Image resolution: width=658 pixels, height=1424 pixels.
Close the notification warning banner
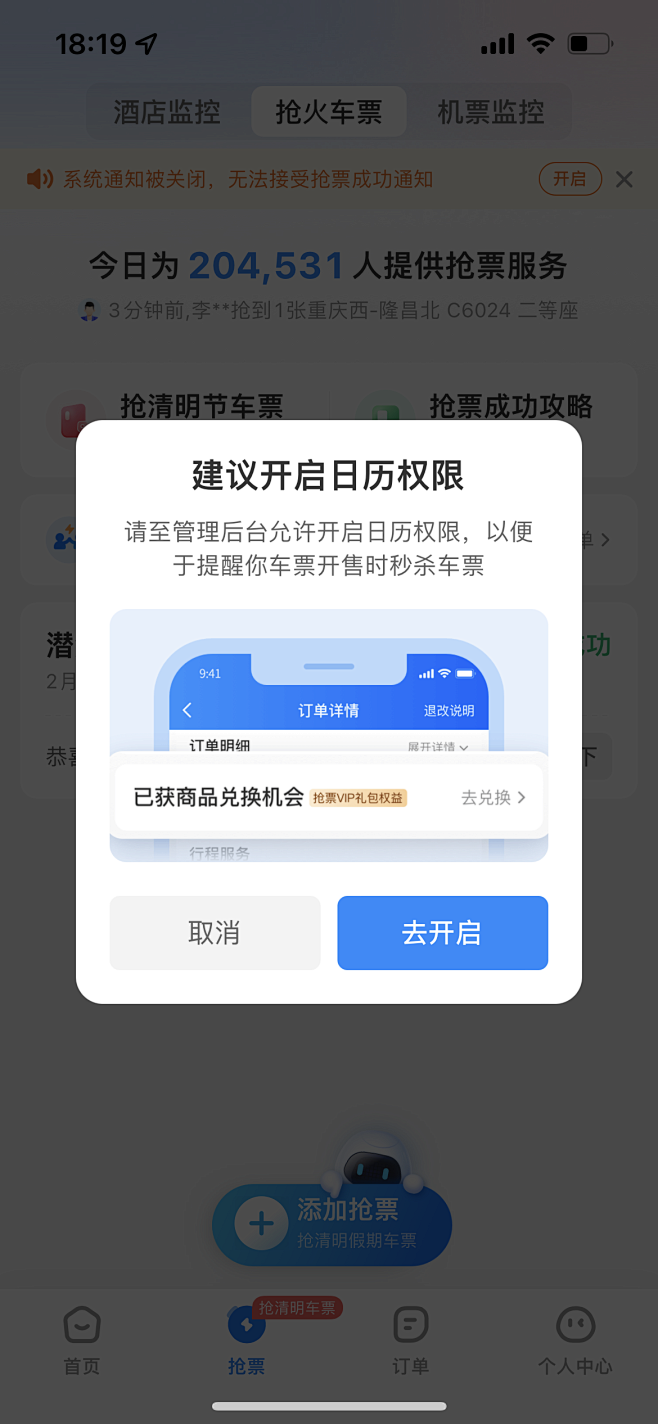tap(624, 179)
